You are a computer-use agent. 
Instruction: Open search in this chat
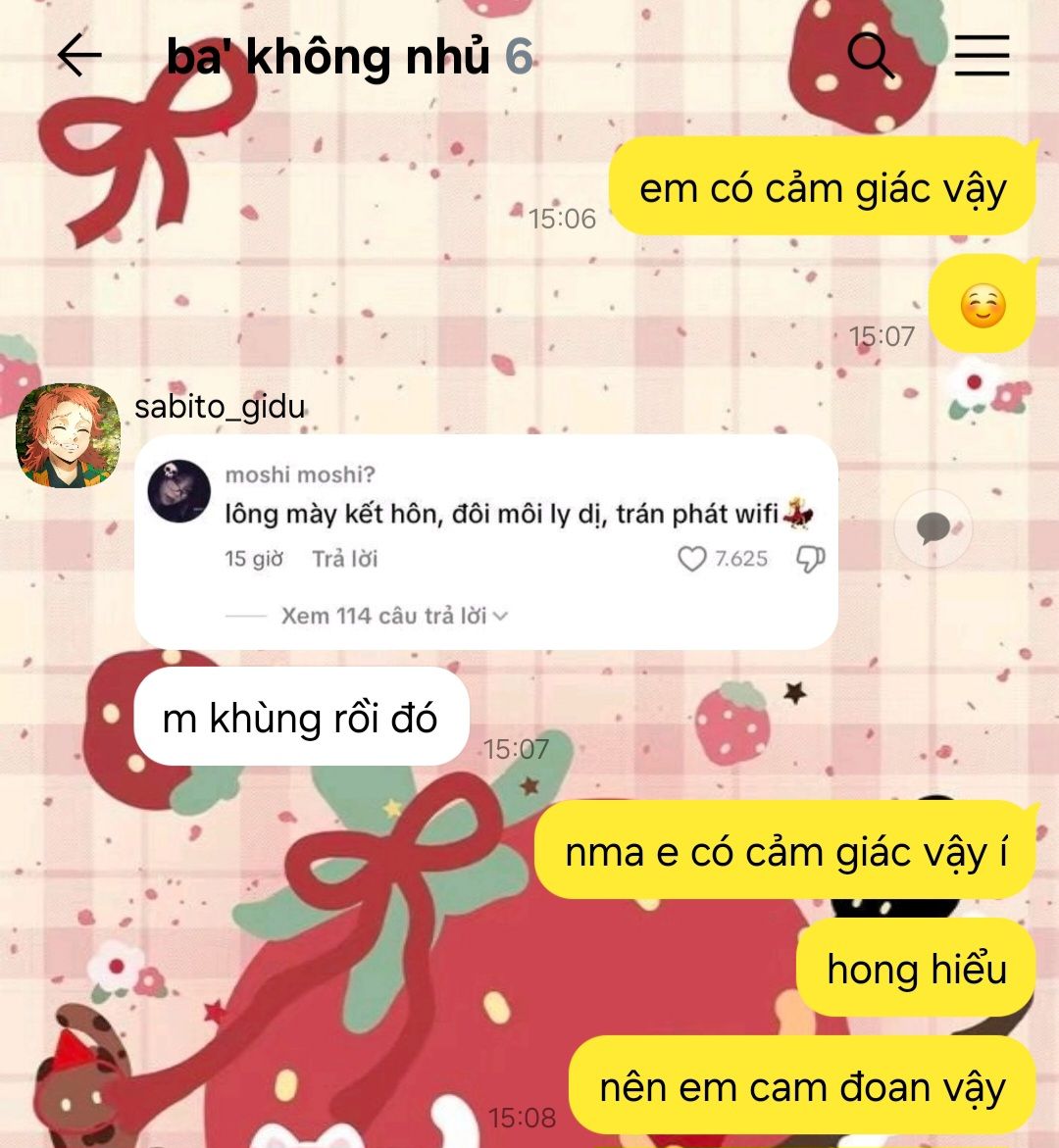tap(870, 56)
